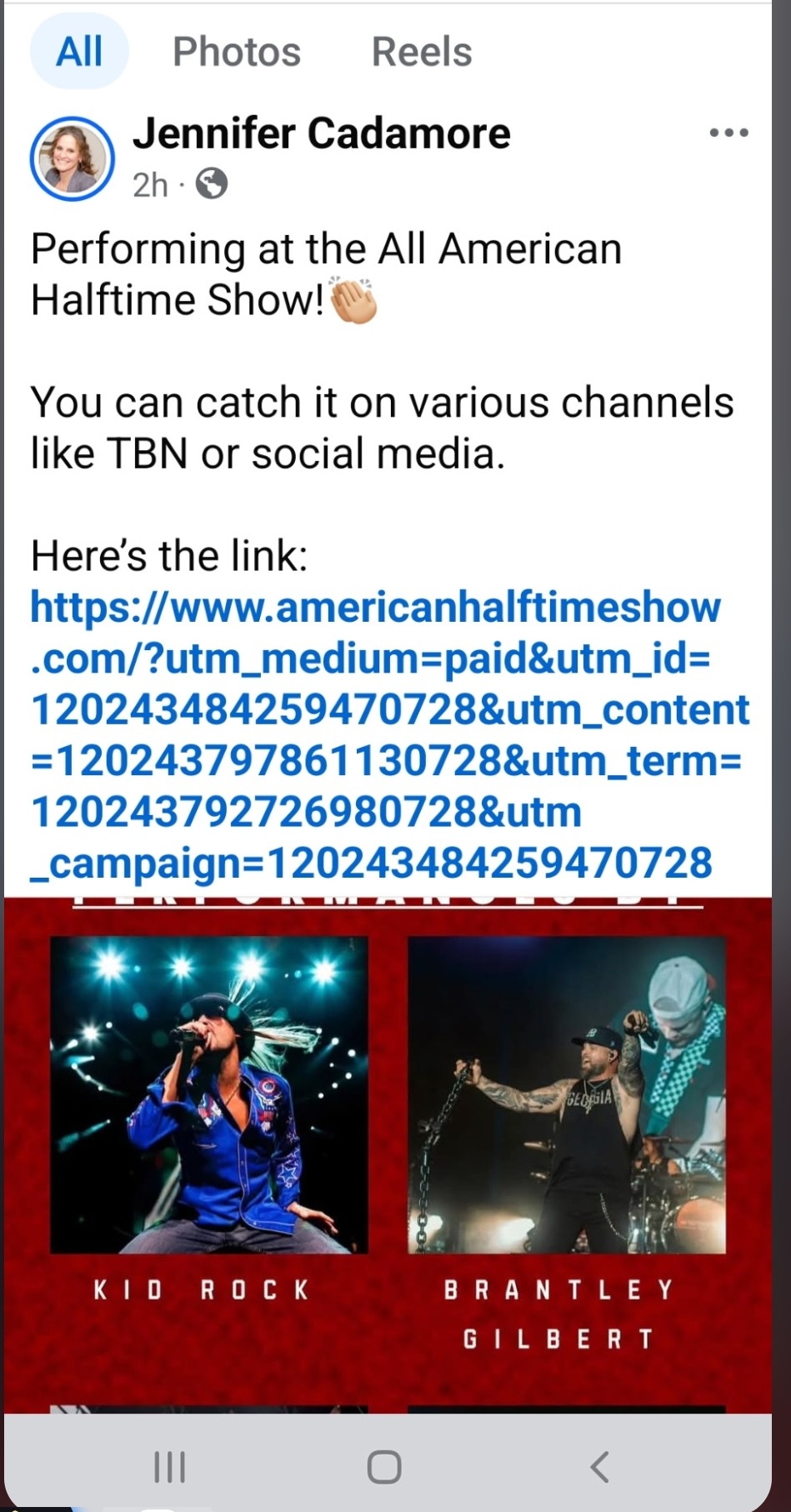The image size is (791, 1512).
Task: View the attached performers poster image
Action: tap(388, 1150)
